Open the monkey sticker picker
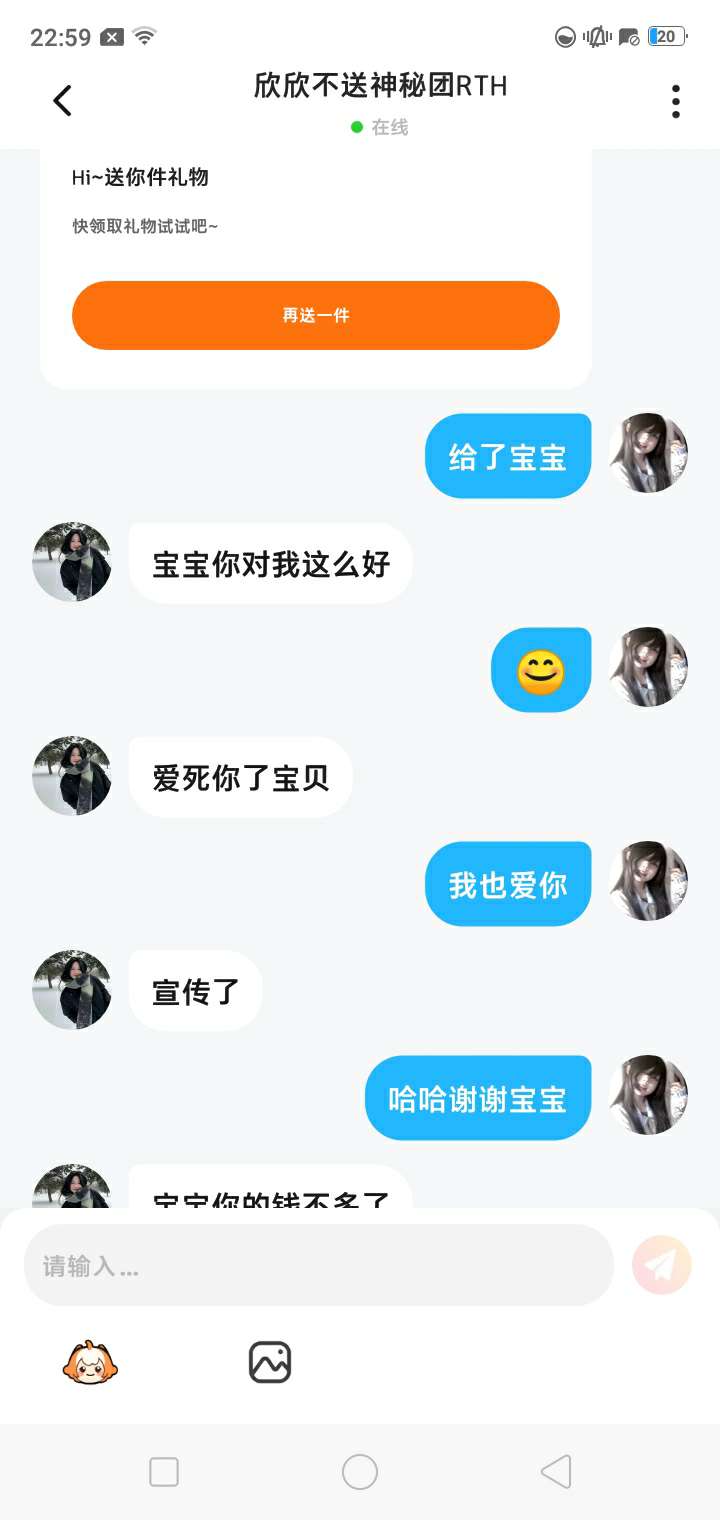This screenshot has height=1520, width=720. [91, 1362]
